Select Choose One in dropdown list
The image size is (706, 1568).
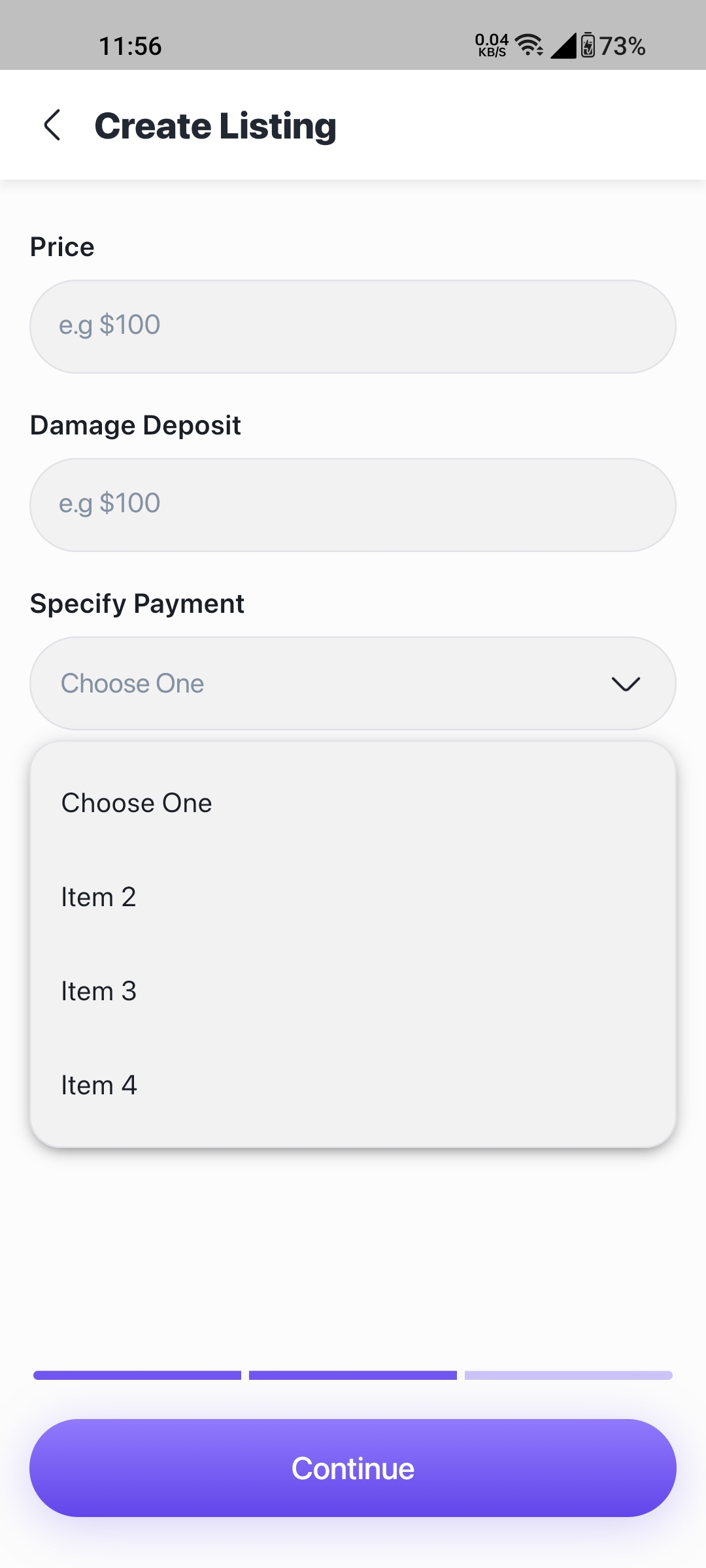tap(353, 803)
